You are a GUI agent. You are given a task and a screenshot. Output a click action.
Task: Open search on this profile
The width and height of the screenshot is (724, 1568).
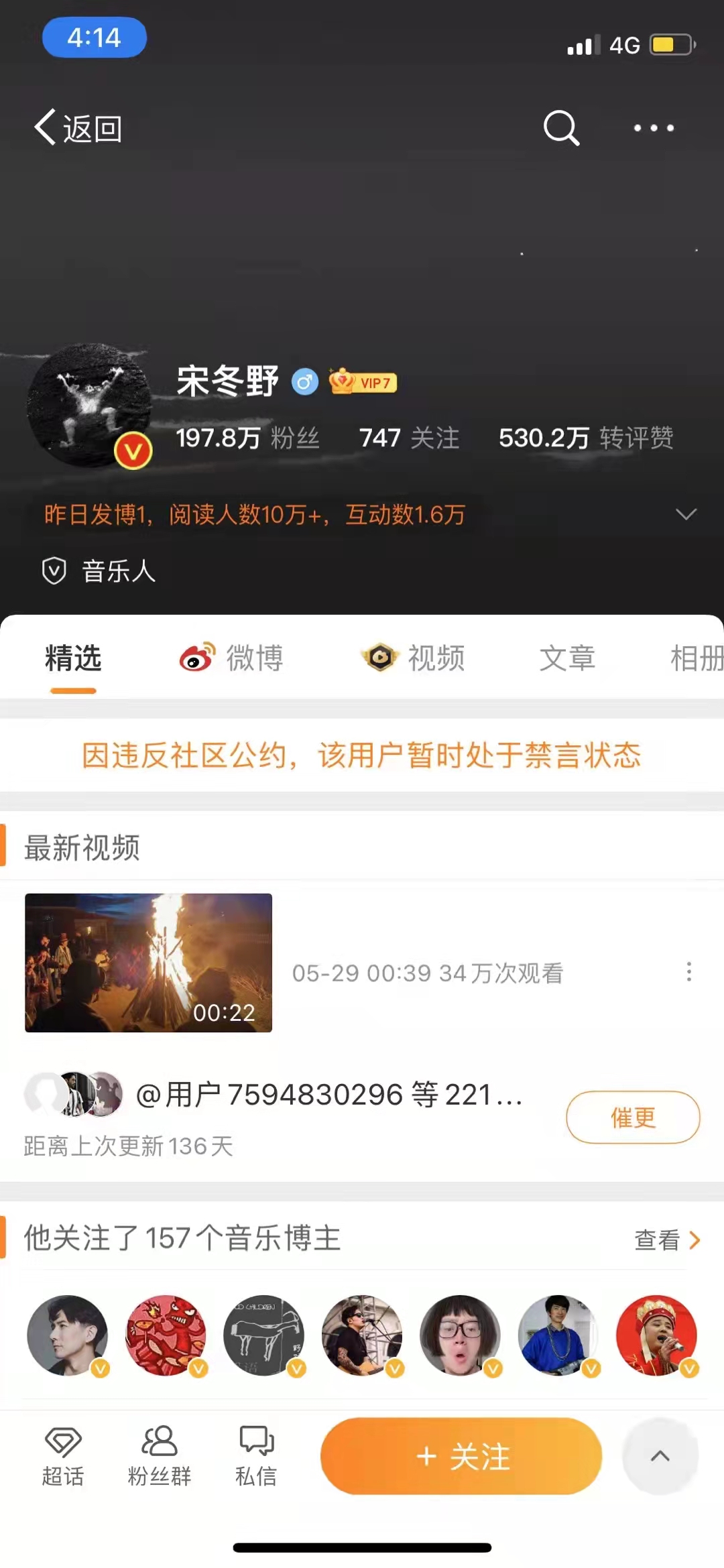coord(561,127)
